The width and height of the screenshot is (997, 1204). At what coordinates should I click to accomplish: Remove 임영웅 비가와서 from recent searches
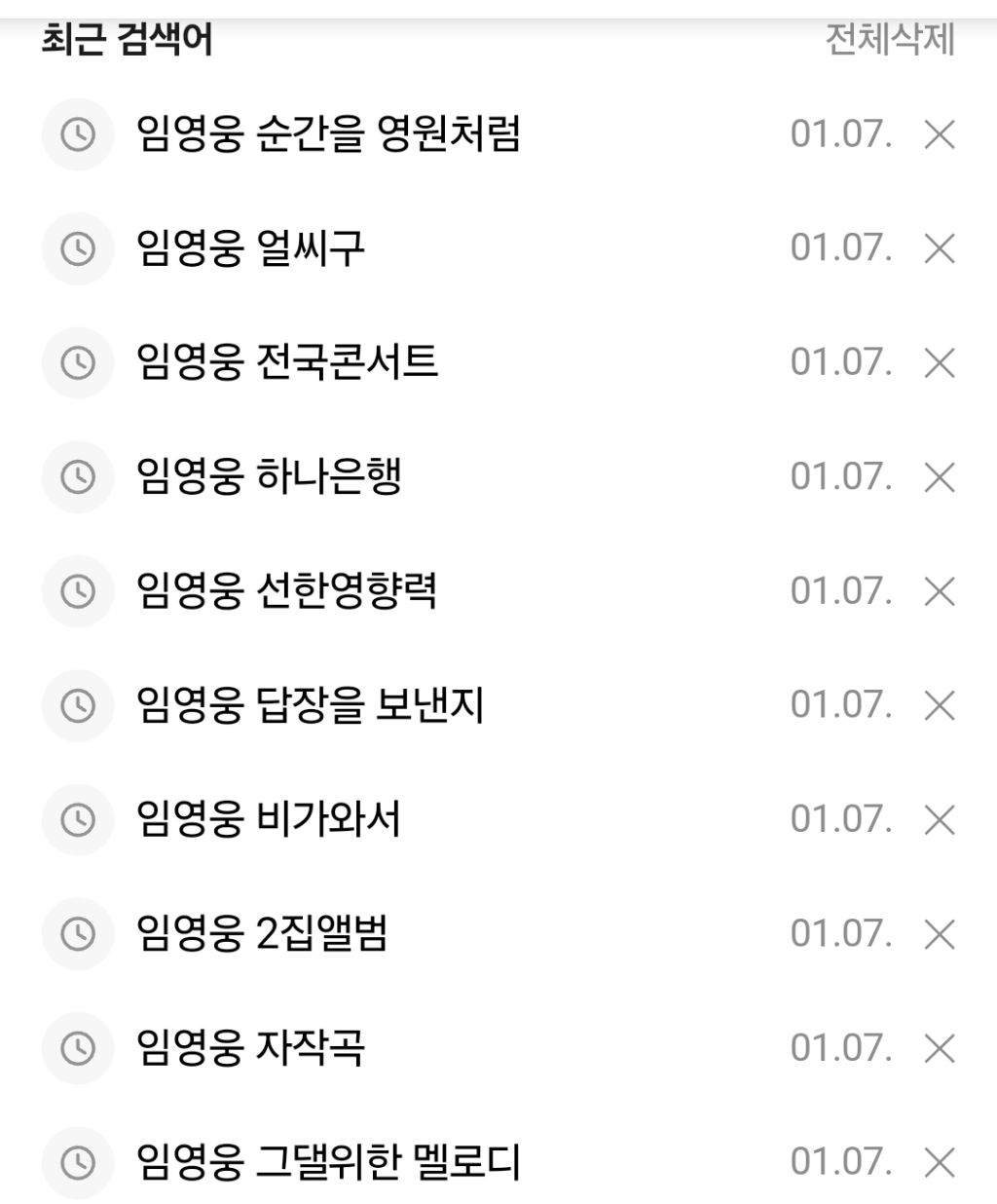click(939, 820)
